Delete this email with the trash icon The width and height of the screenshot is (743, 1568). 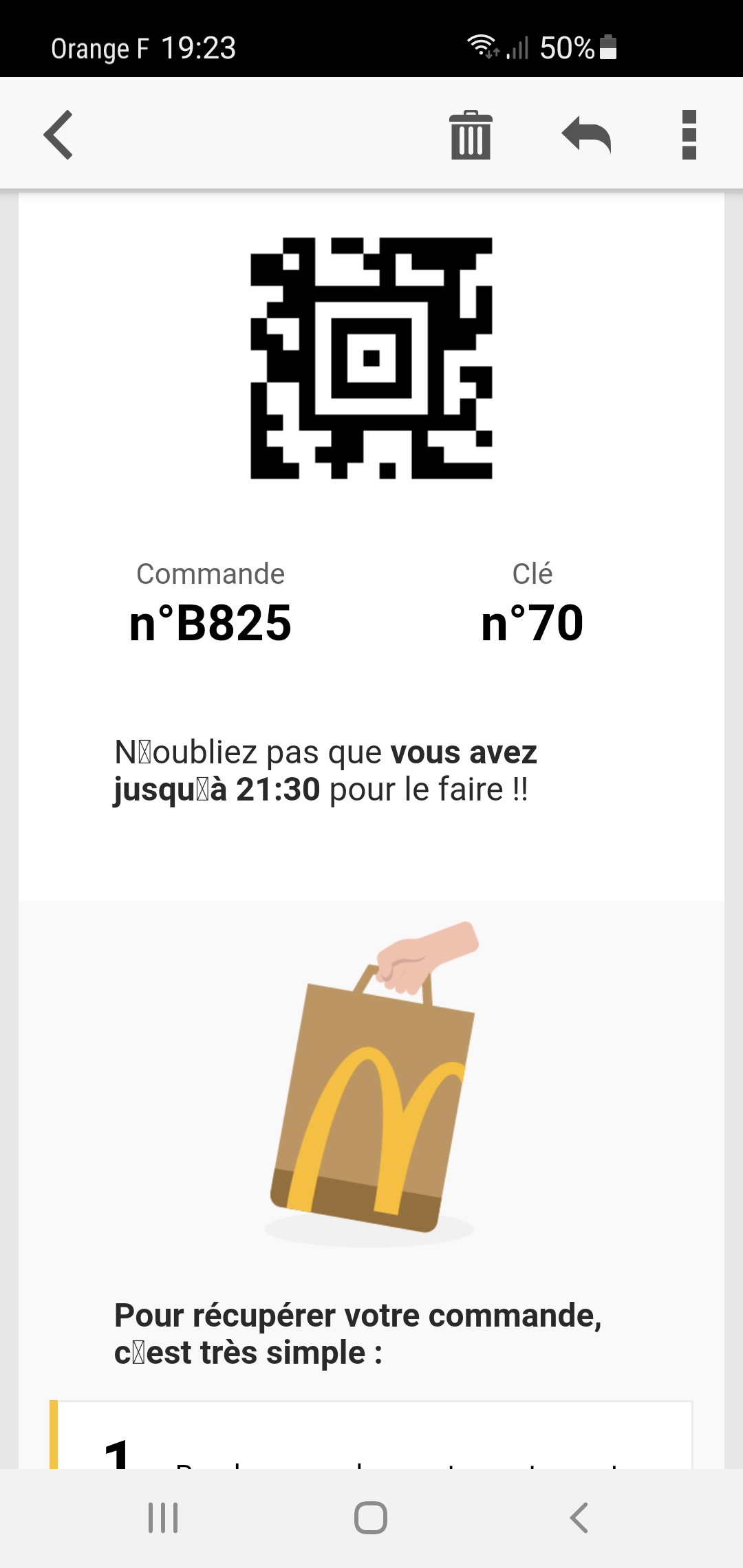471,135
